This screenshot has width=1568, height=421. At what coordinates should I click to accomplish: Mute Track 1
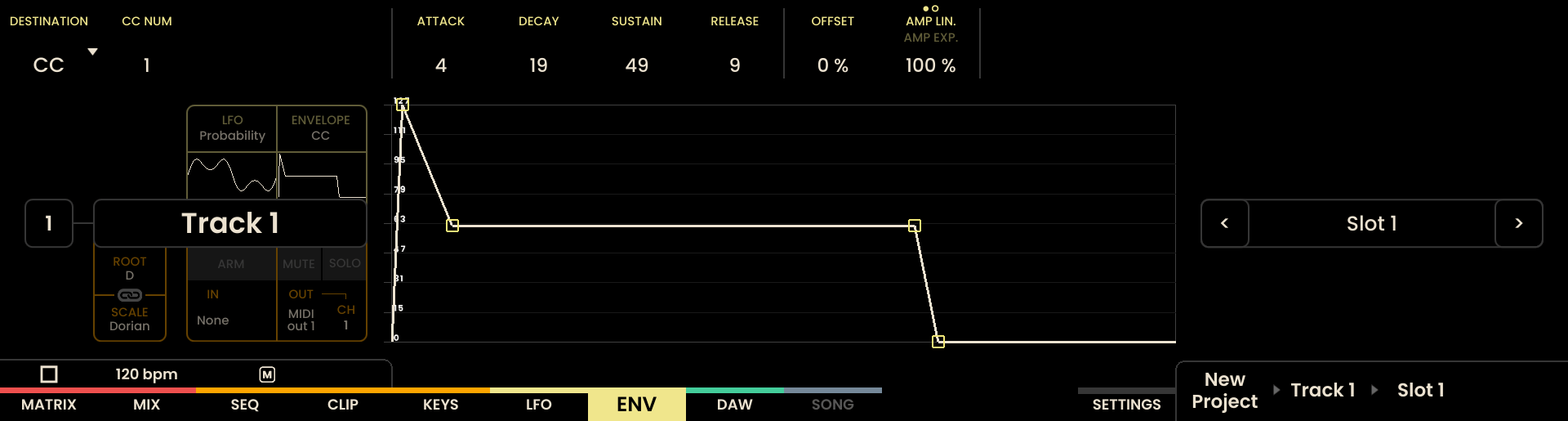299,264
